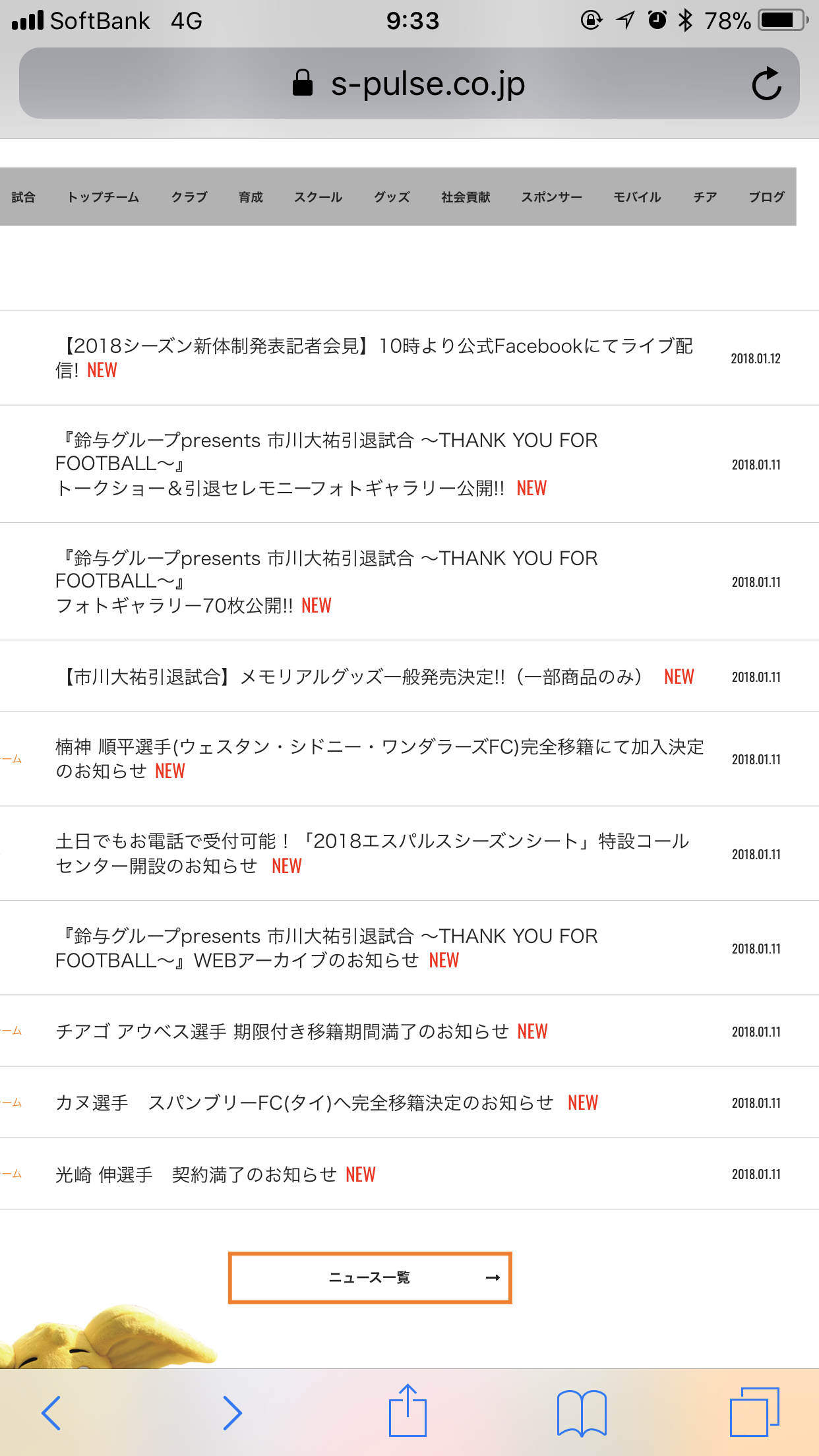Image resolution: width=819 pixels, height=1456 pixels.
Task: Reload the s-pulse.co.jp page
Action: pos(766,84)
